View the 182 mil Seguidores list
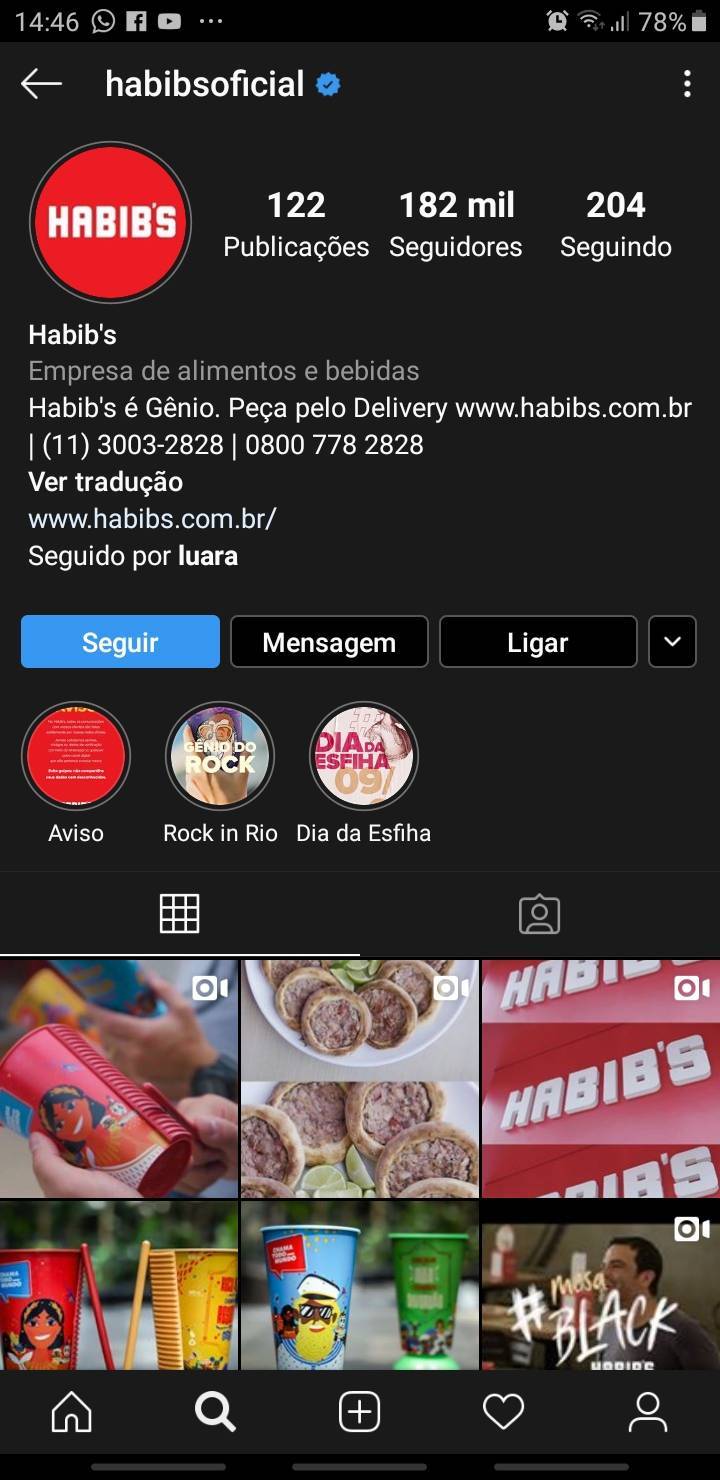The height and width of the screenshot is (1480, 720). coord(456,222)
